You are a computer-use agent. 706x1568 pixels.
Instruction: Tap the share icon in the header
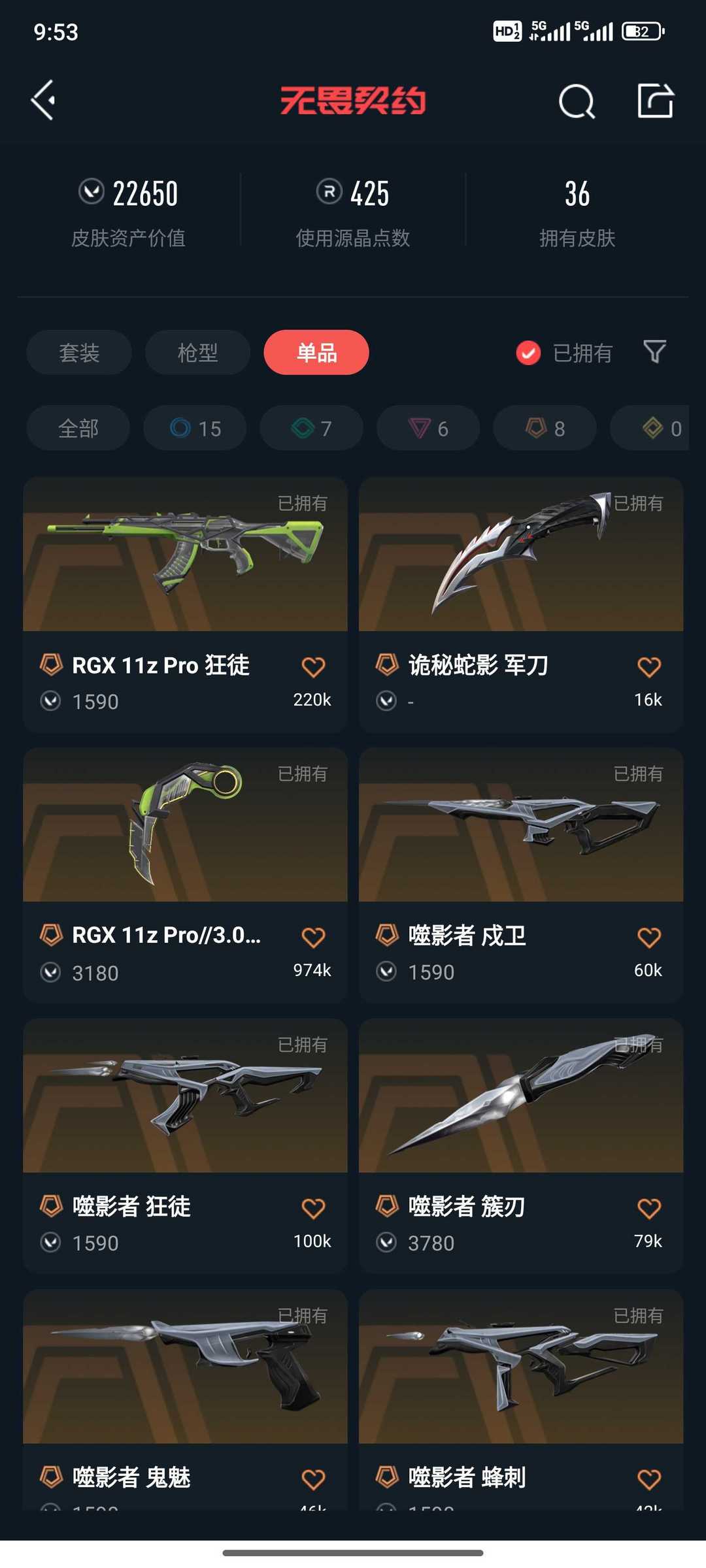click(656, 101)
